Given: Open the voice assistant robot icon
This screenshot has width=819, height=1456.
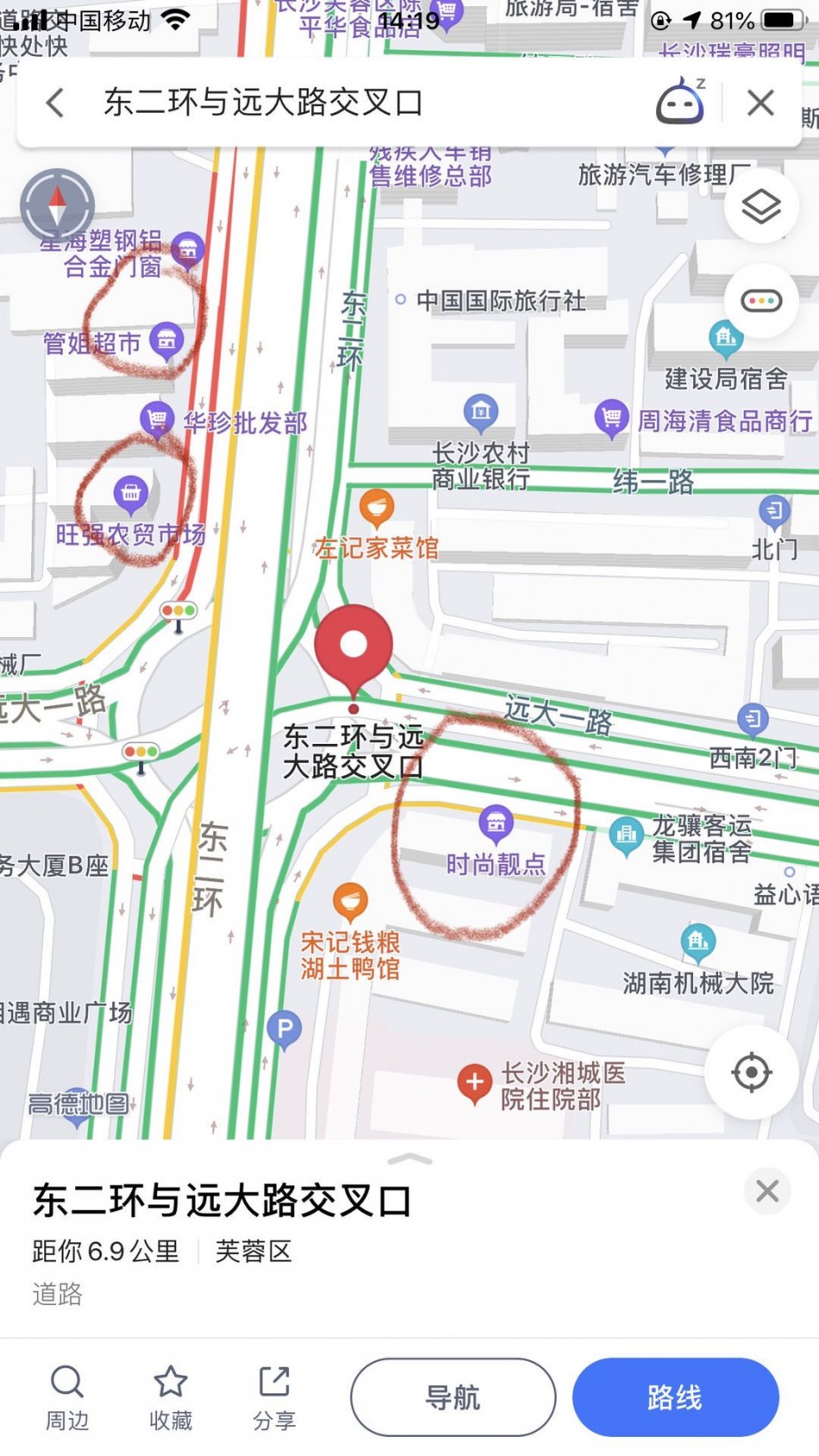Looking at the screenshot, I should tap(680, 103).
